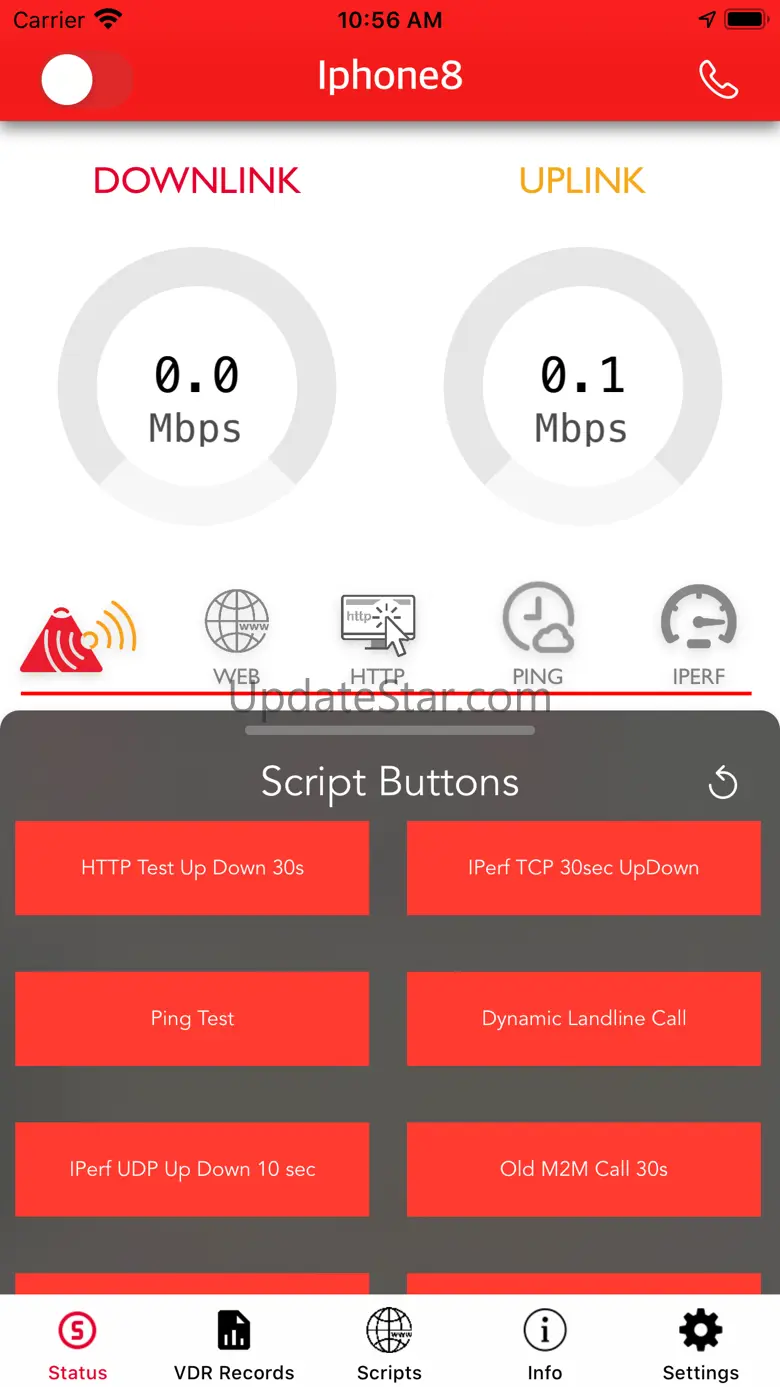Go to the Status tab

pos(78,1345)
